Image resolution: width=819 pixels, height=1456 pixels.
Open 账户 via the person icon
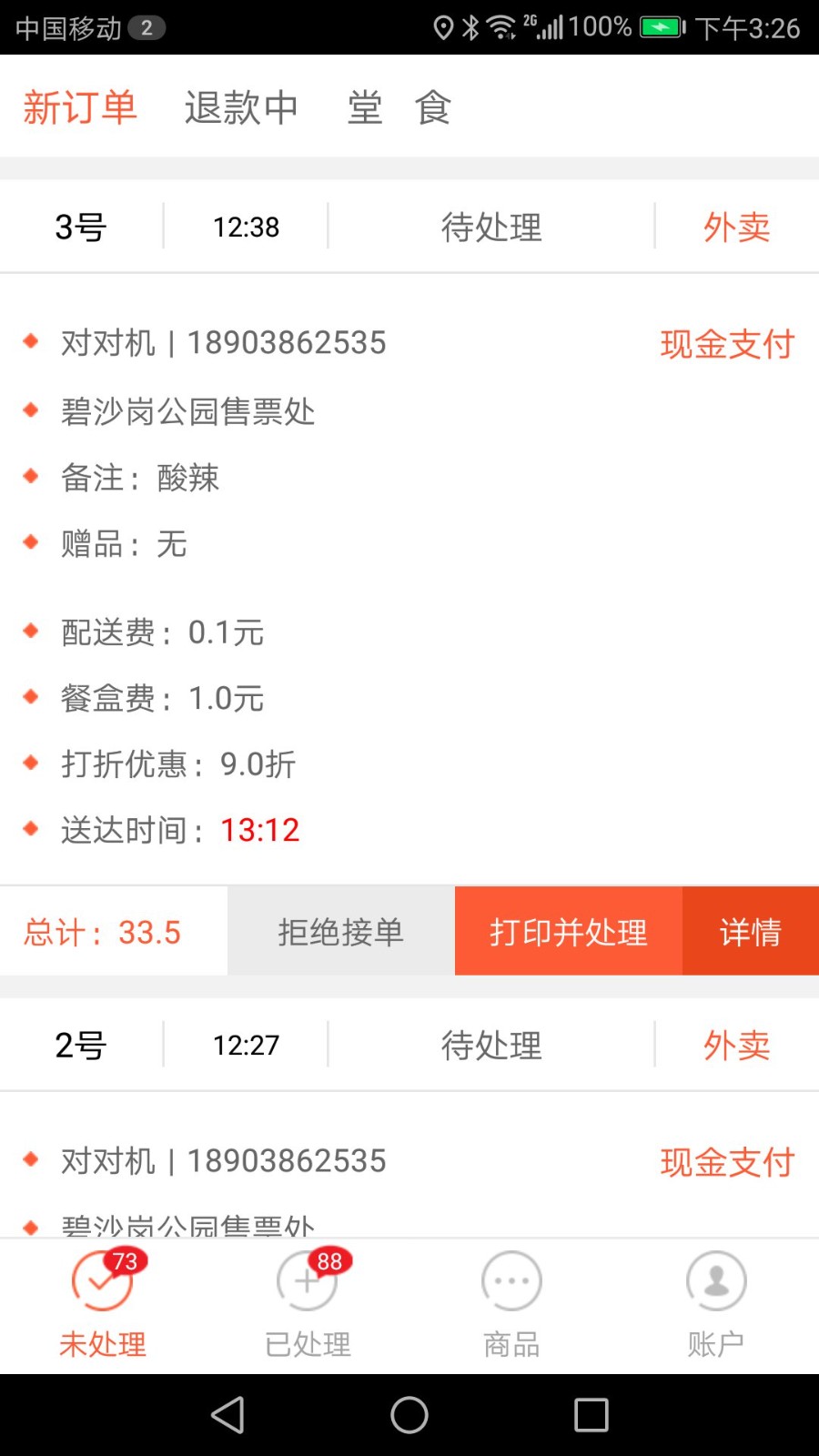click(716, 1280)
